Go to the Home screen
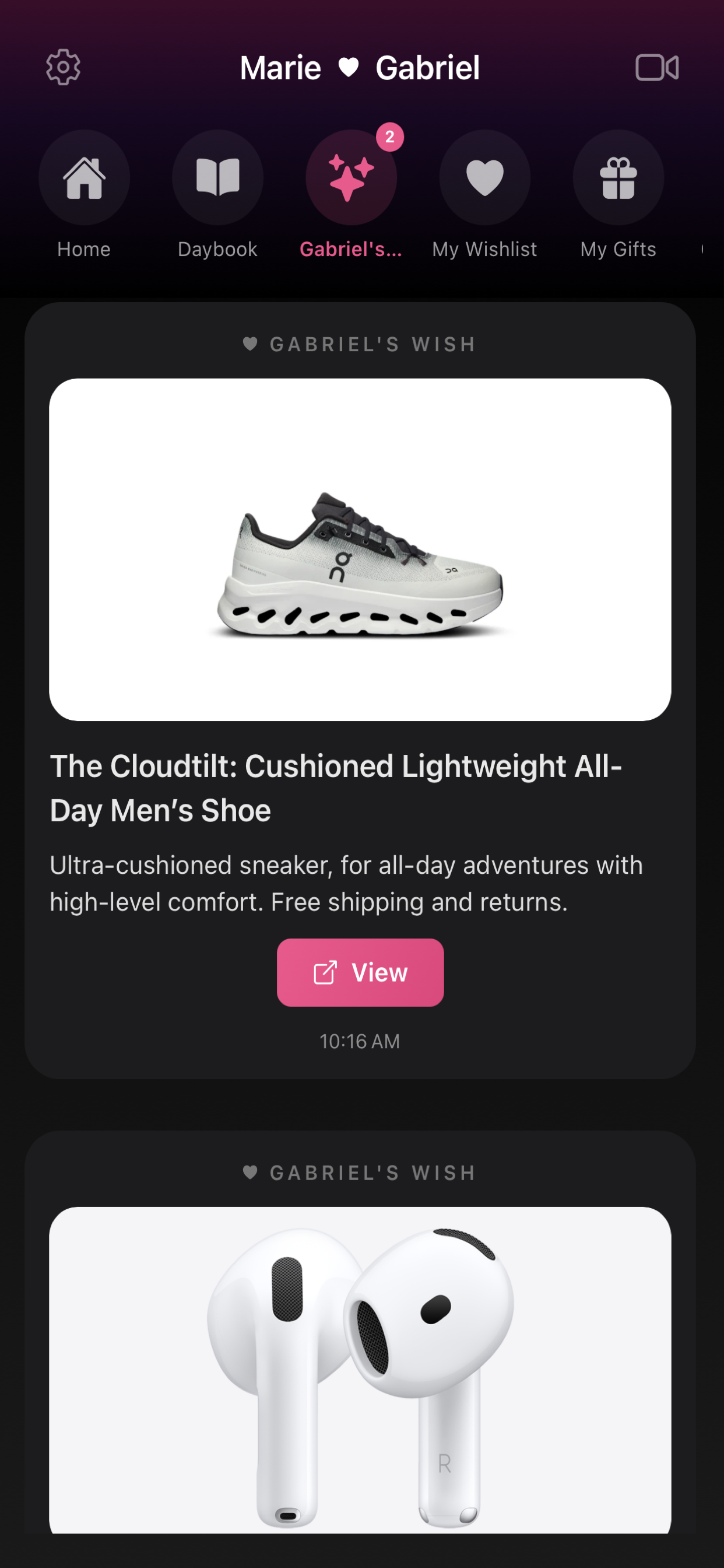 (84, 177)
